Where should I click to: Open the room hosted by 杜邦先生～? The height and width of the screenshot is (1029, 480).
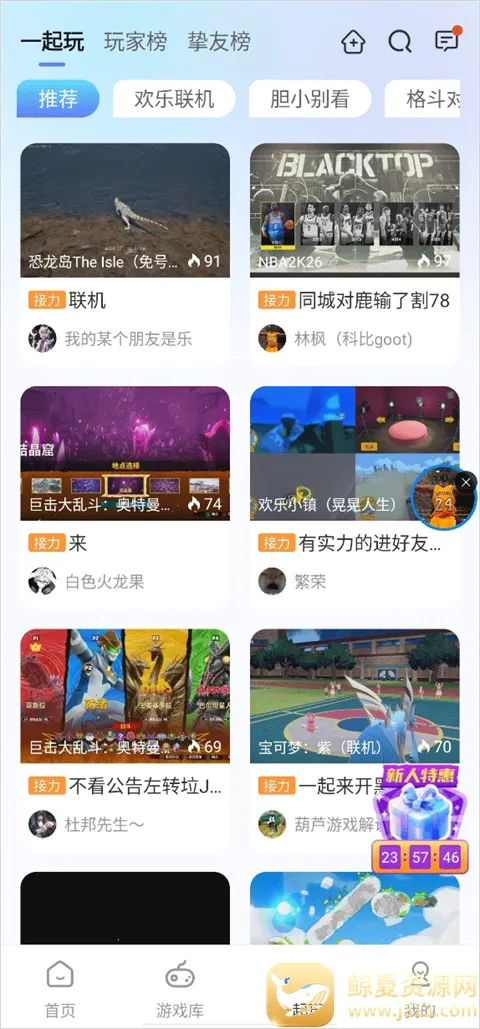[x=125, y=740]
